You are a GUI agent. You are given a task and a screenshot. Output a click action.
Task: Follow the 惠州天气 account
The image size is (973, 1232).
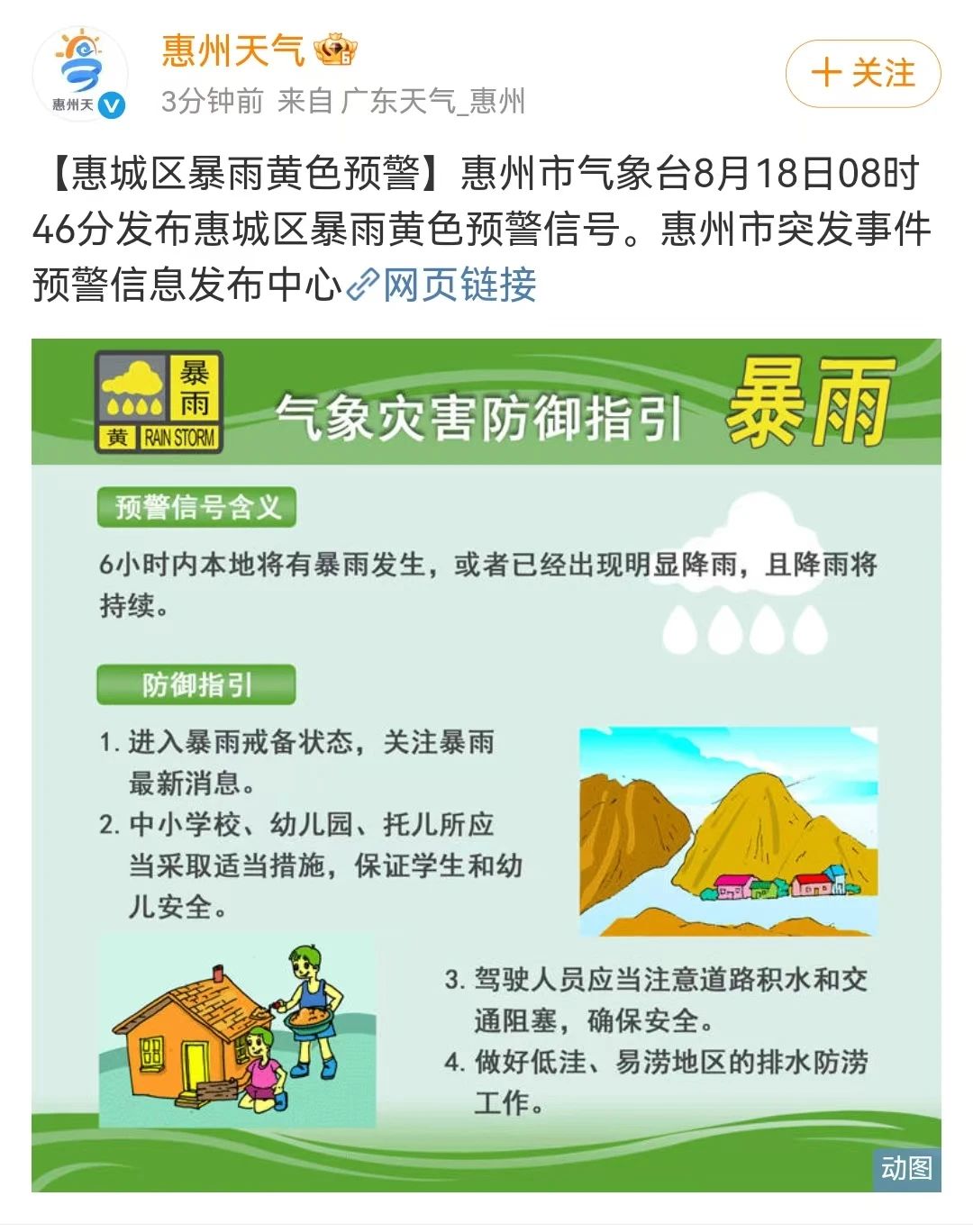pos(862,74)
